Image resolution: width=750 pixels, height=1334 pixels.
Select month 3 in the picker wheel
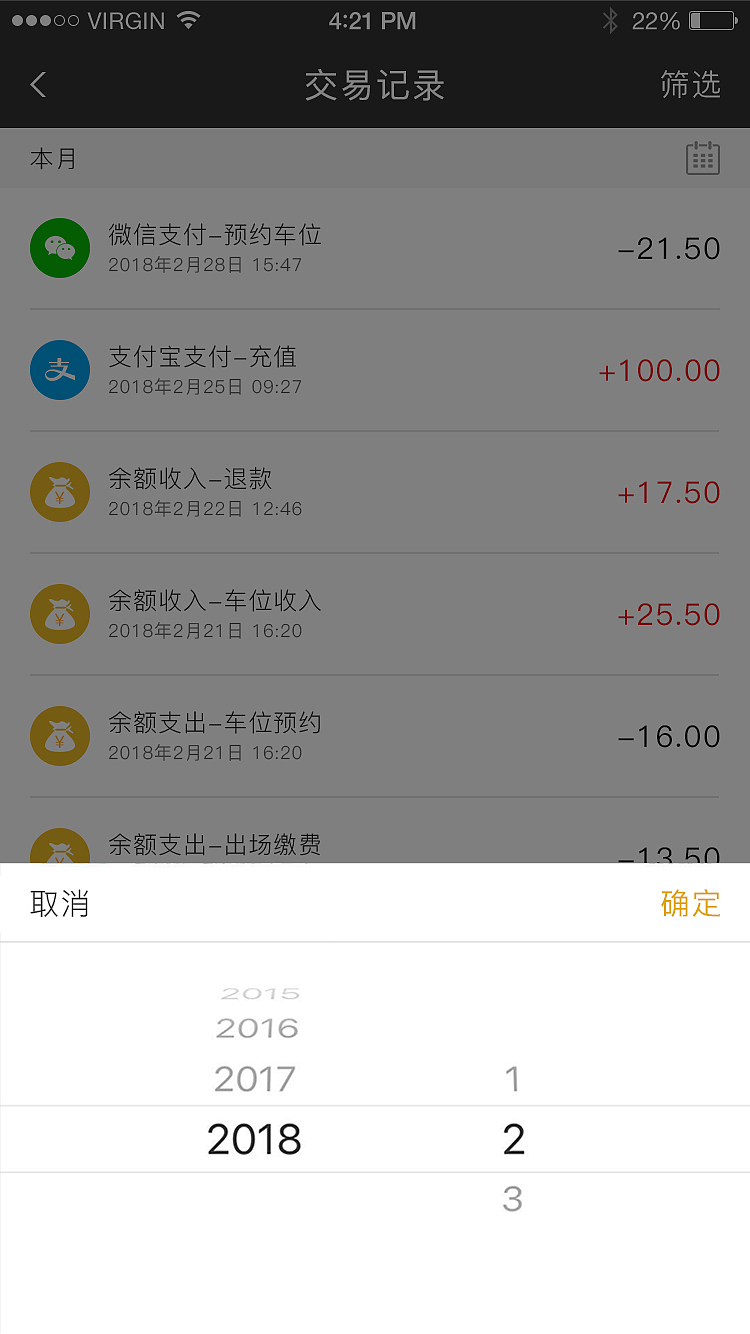(x=513, y=1199)
